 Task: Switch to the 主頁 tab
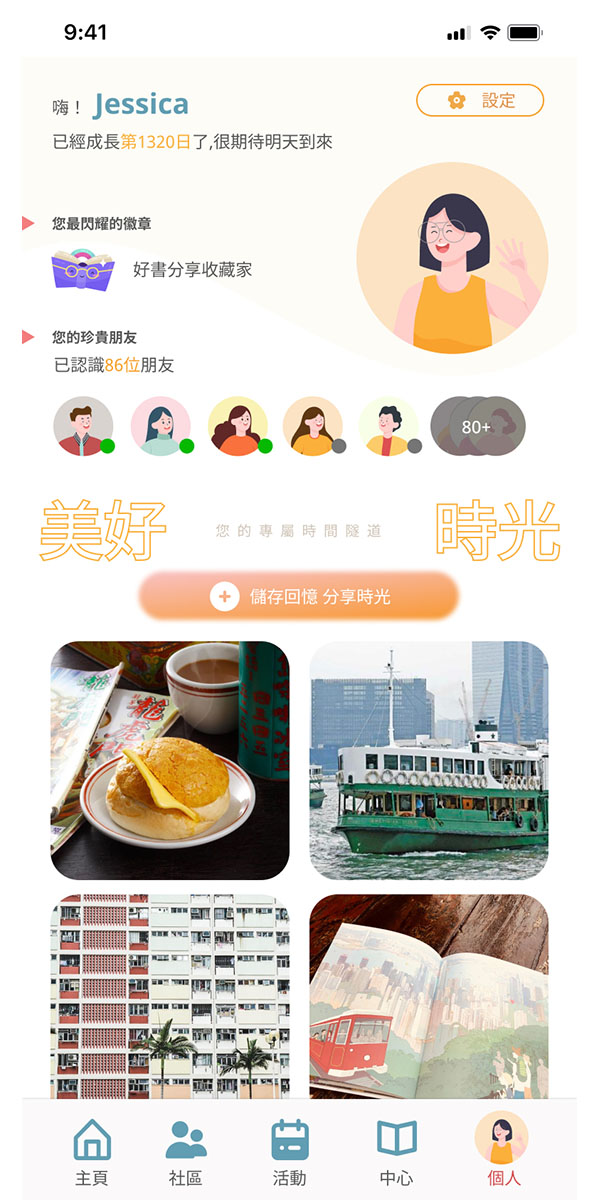(x=91, y=1151)
